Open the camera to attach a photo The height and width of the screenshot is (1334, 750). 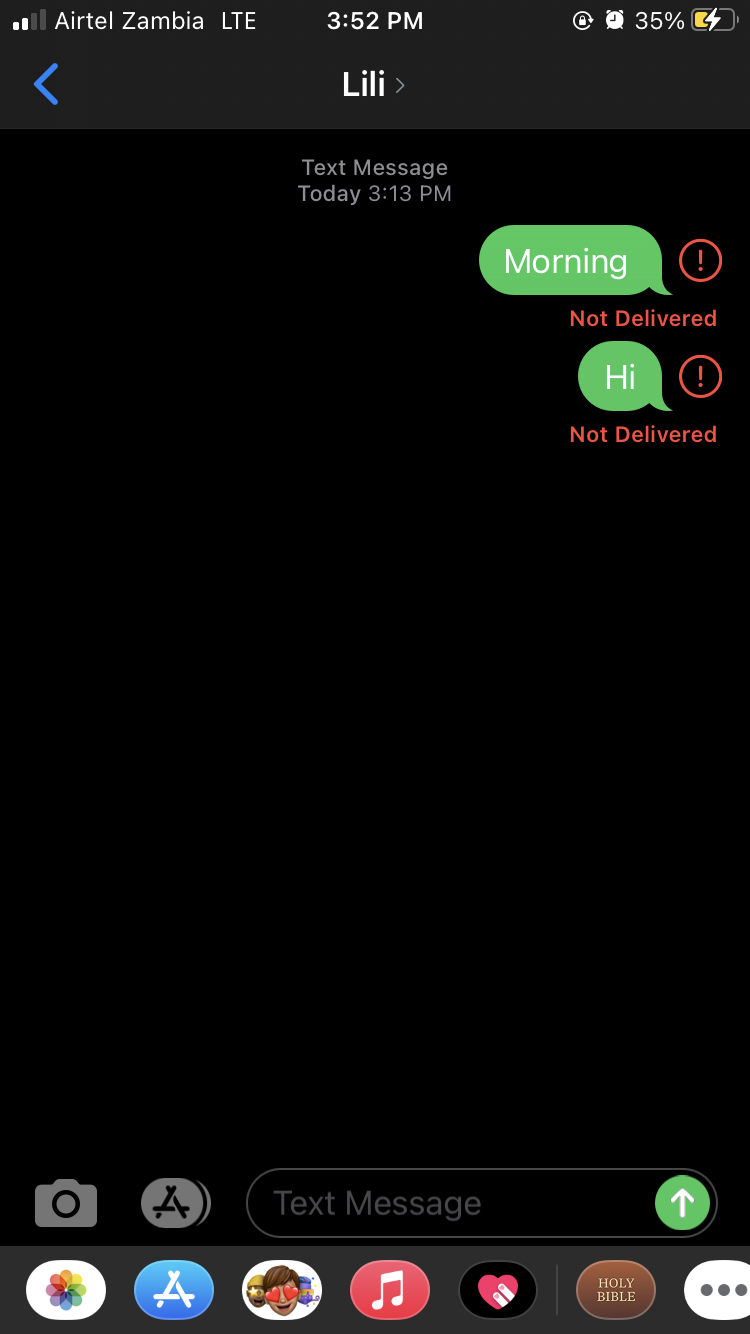pos(66,1203)
